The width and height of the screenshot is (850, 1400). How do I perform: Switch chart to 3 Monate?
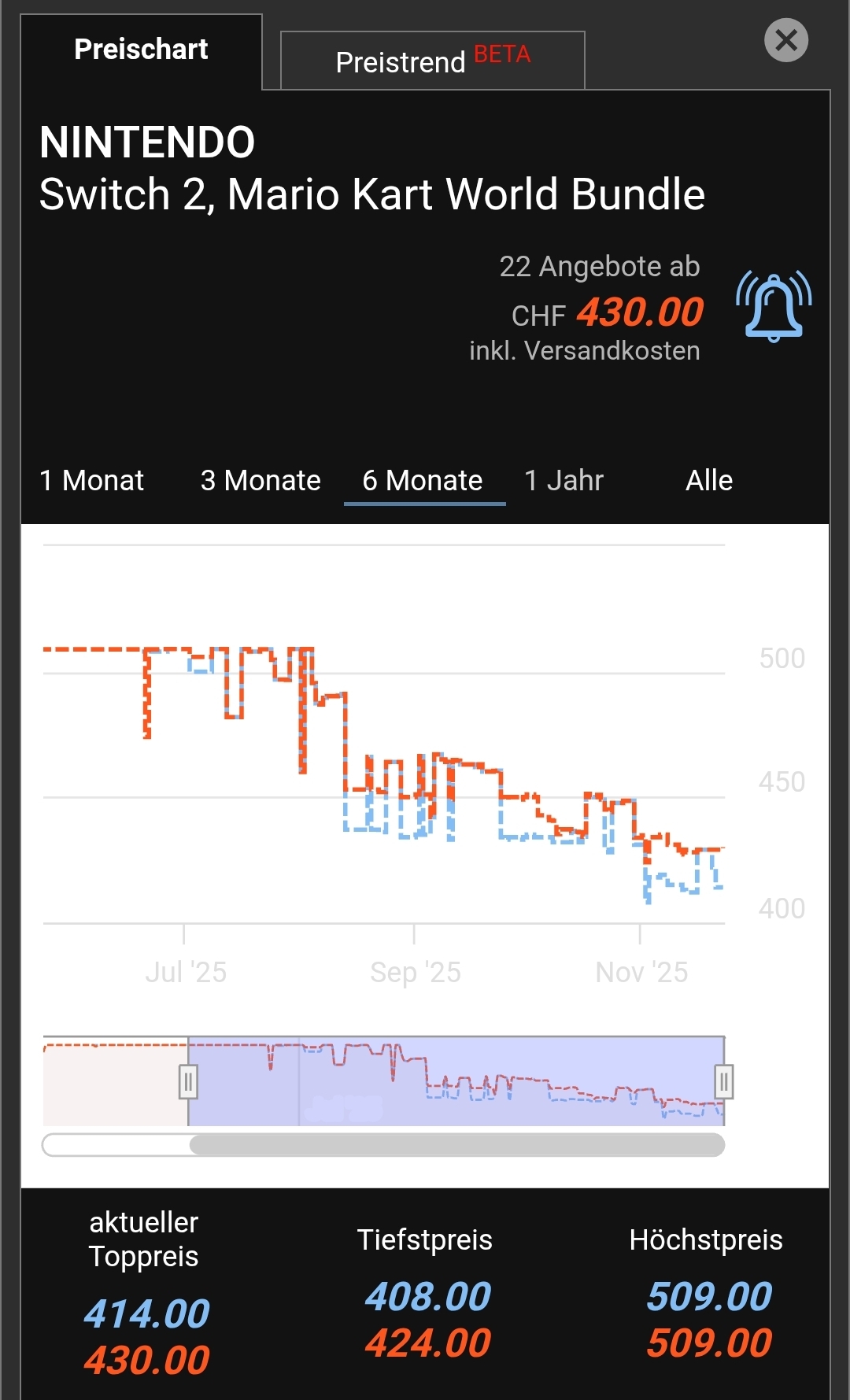(x=261, y=480)
